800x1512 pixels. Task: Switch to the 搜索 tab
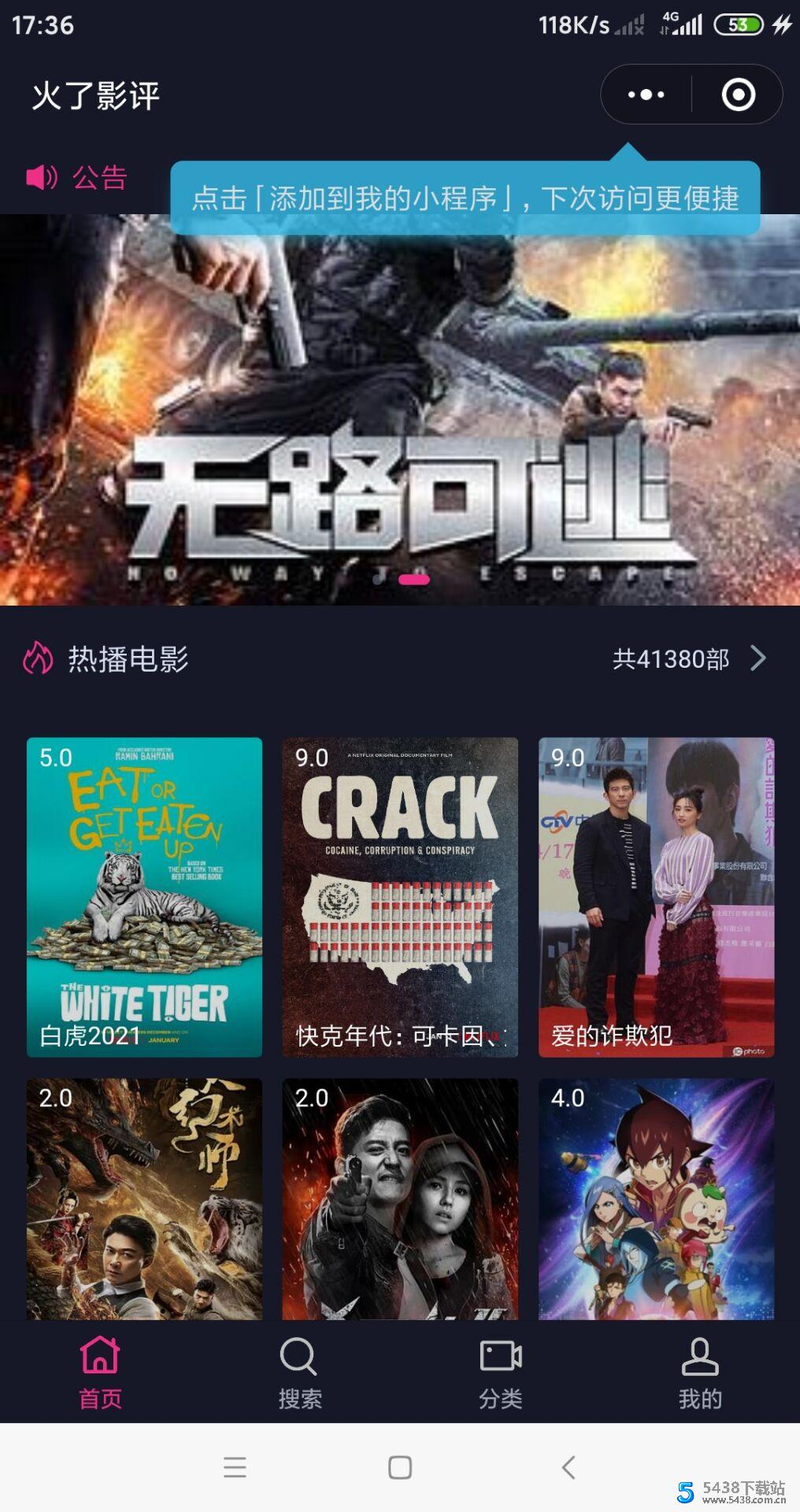point(300,1373)
